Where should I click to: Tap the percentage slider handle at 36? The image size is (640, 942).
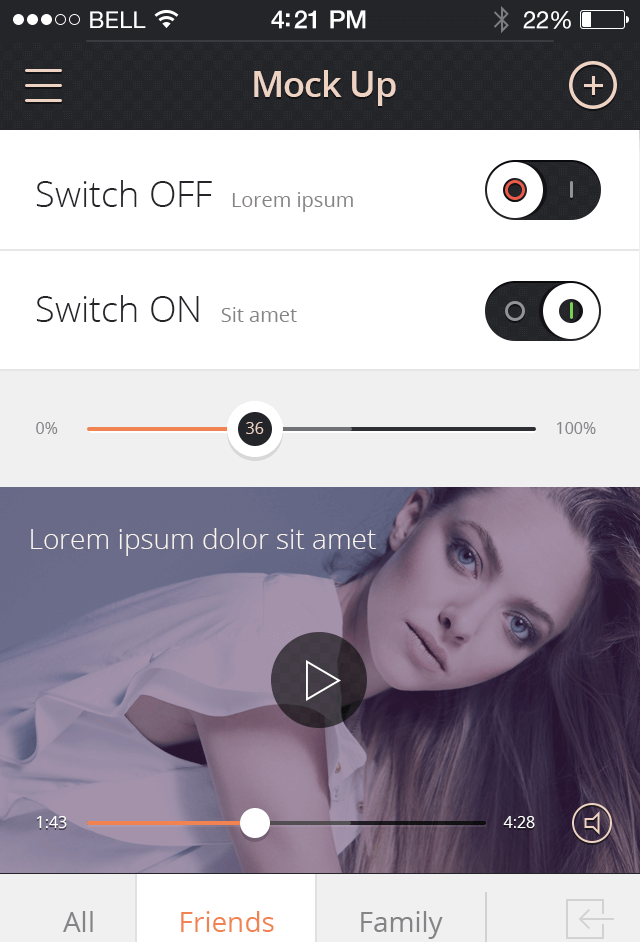pos(255,429)
